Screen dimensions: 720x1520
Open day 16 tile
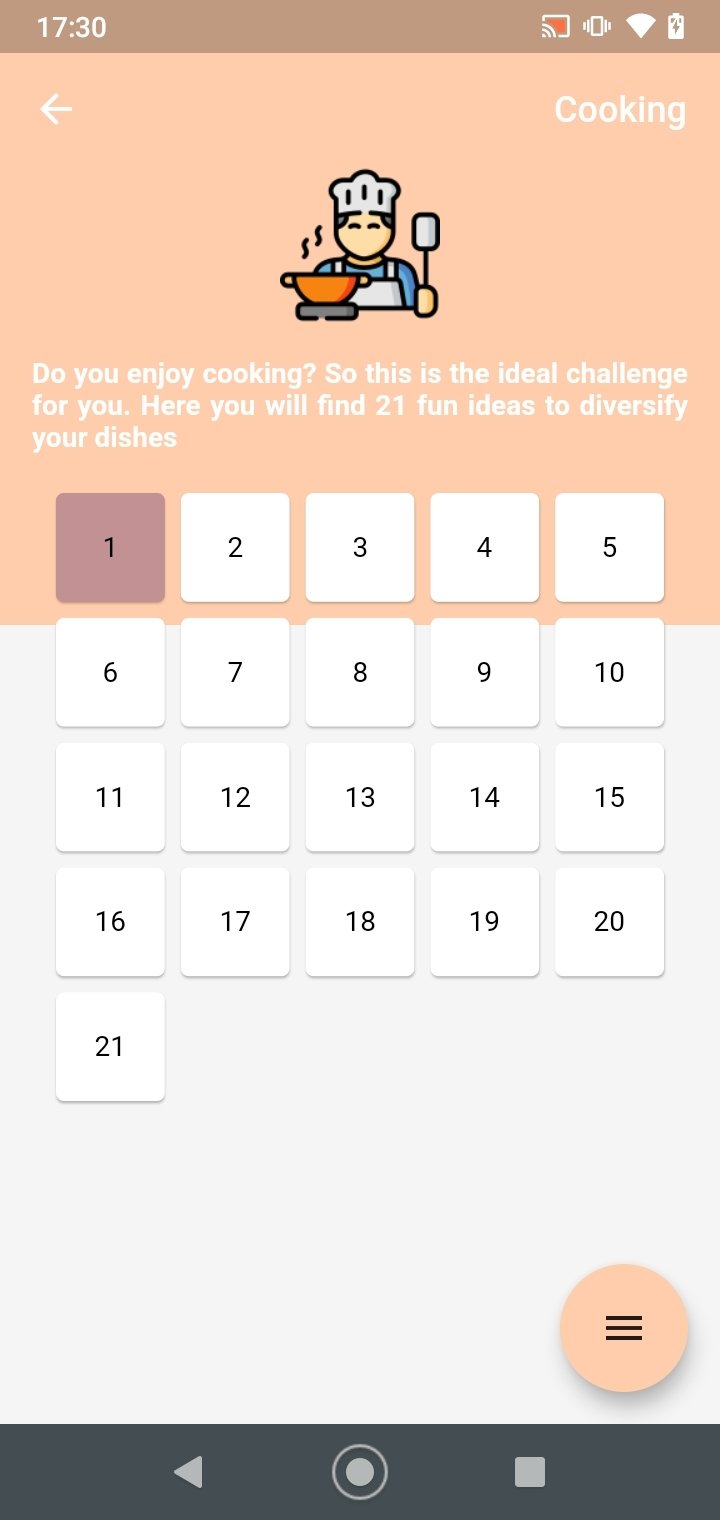110,922
